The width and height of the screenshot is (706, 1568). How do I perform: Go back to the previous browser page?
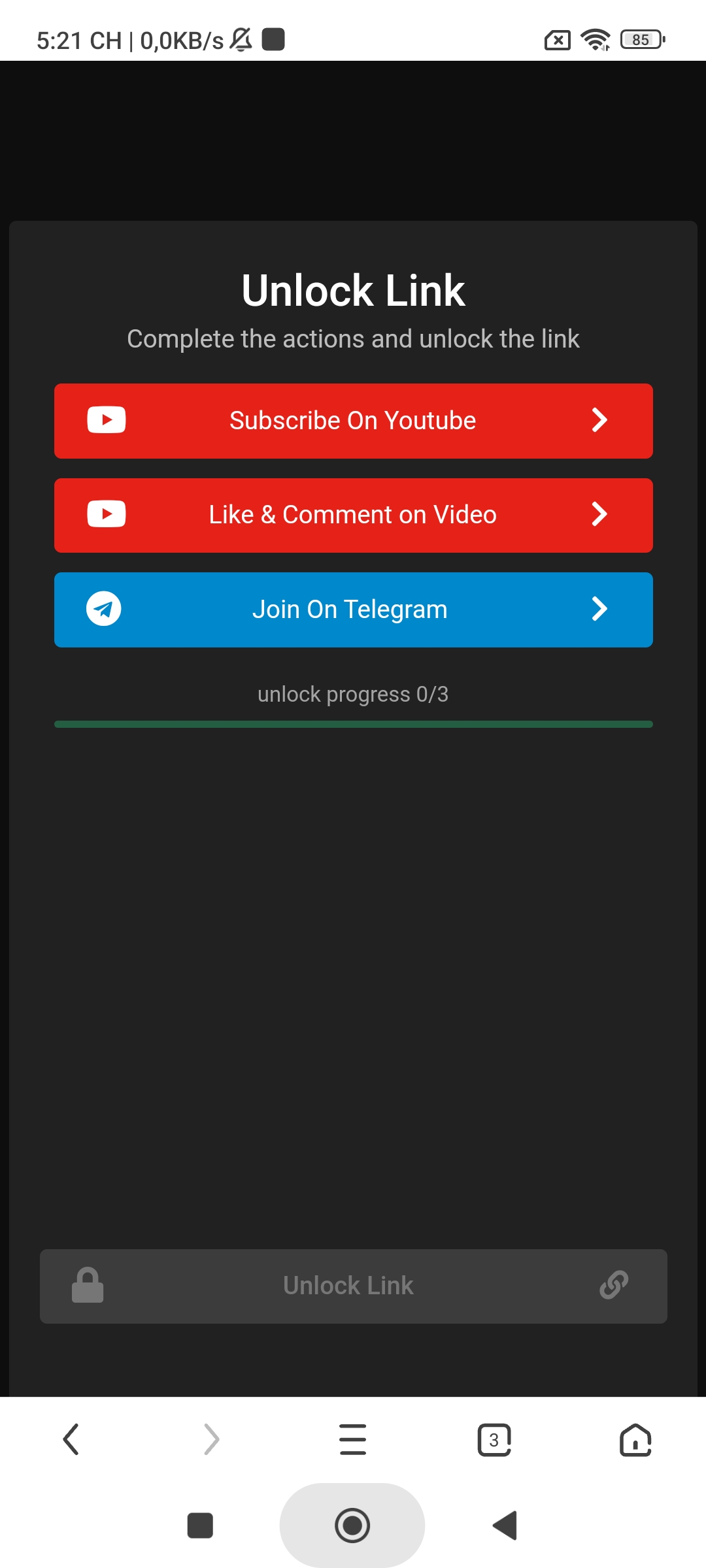tap(71, 1439)
